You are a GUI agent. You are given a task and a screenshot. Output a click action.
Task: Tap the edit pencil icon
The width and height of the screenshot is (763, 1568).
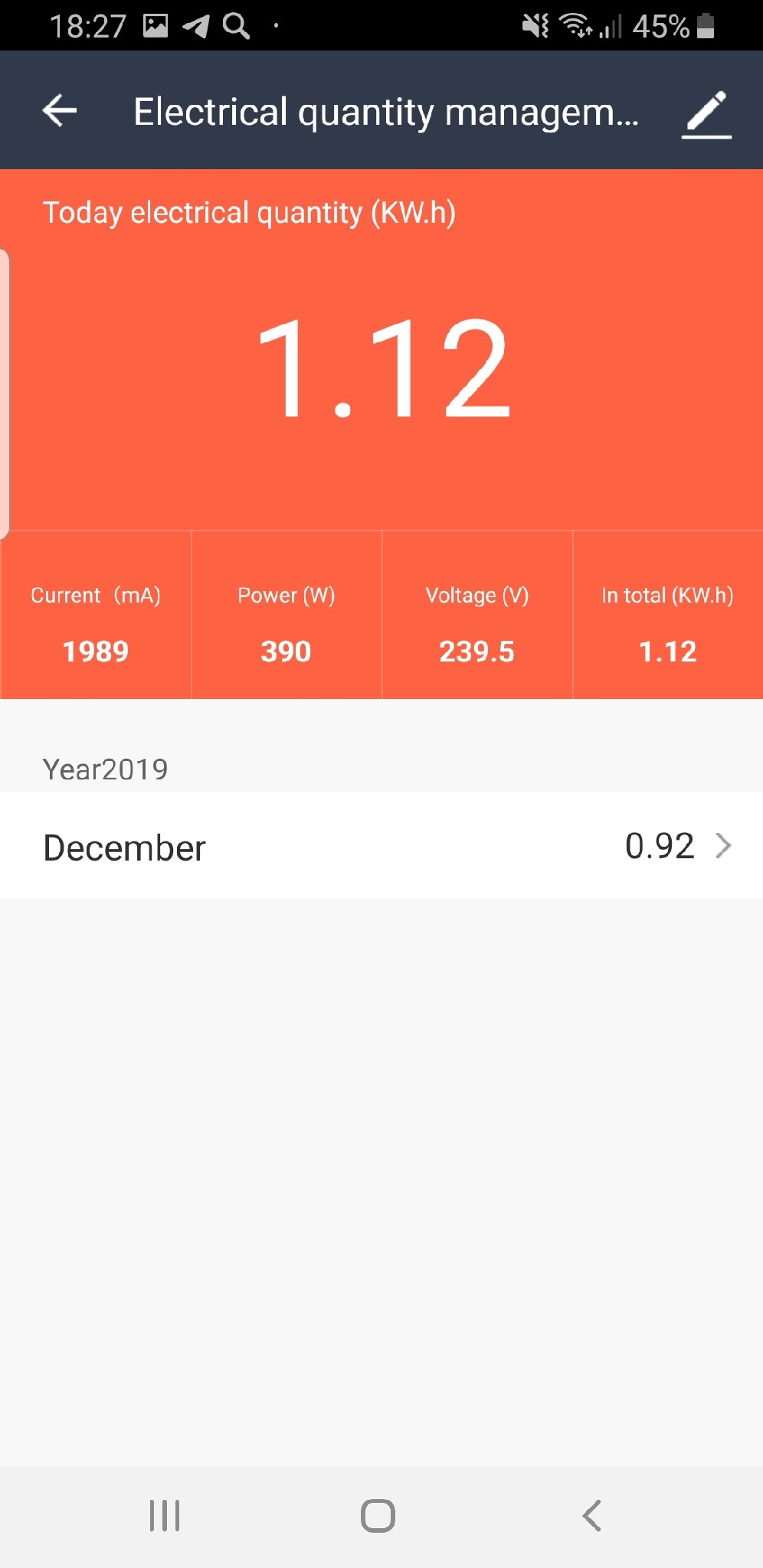coord(706,113)
